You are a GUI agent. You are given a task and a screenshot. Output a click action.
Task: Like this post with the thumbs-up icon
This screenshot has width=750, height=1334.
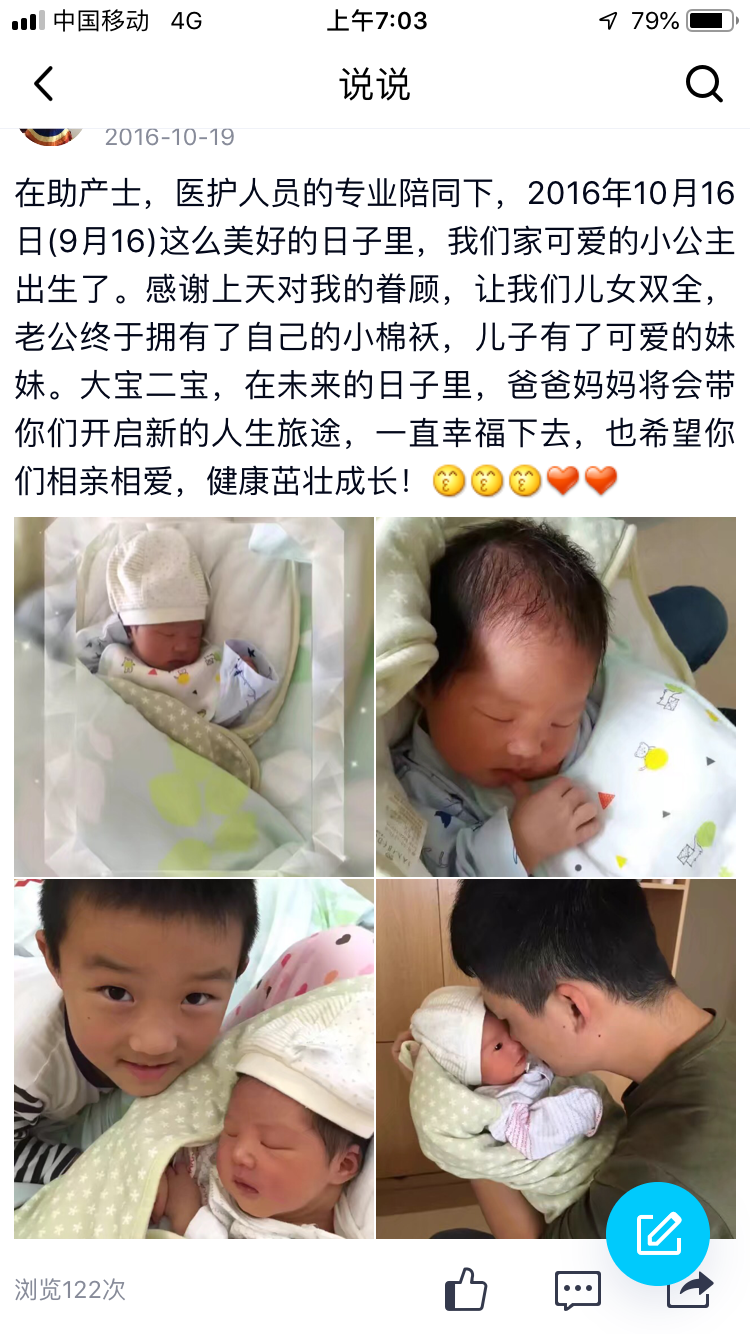466,1289
